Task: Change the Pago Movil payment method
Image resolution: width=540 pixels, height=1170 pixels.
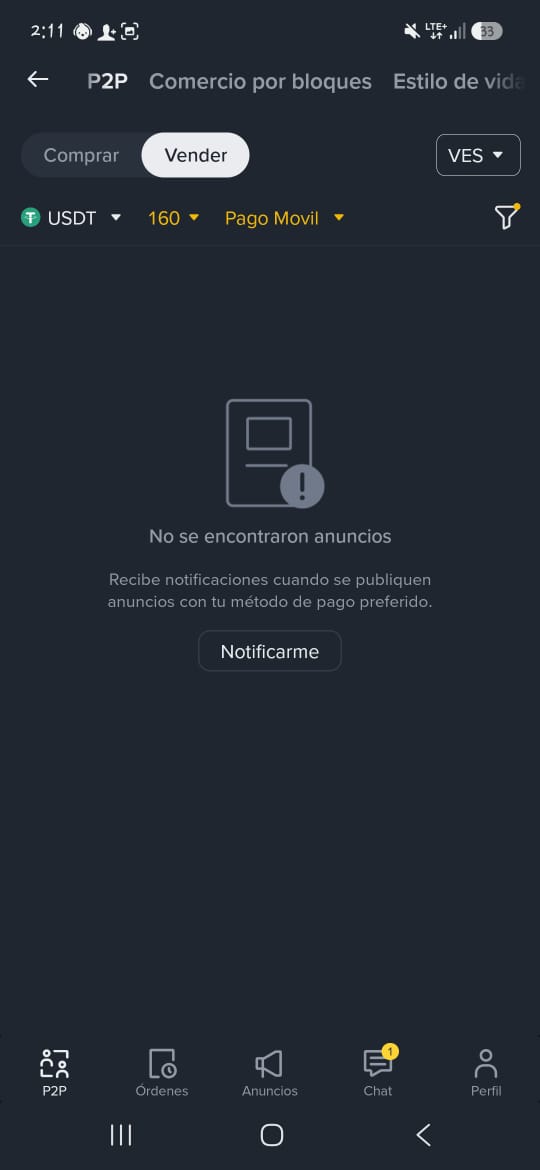Action: point(285,218)
